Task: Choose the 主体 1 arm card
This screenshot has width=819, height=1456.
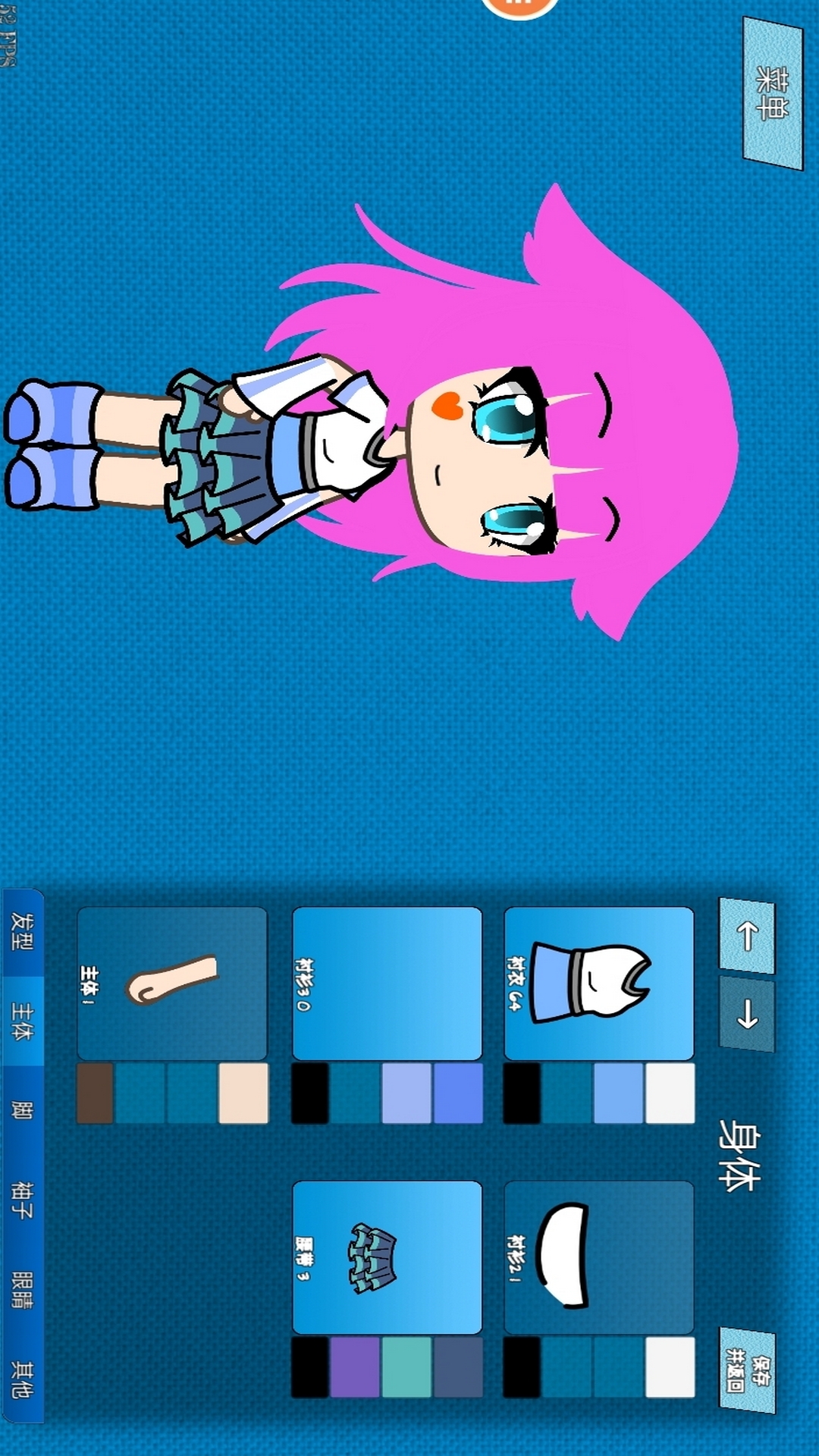Action: click(172, 983)
